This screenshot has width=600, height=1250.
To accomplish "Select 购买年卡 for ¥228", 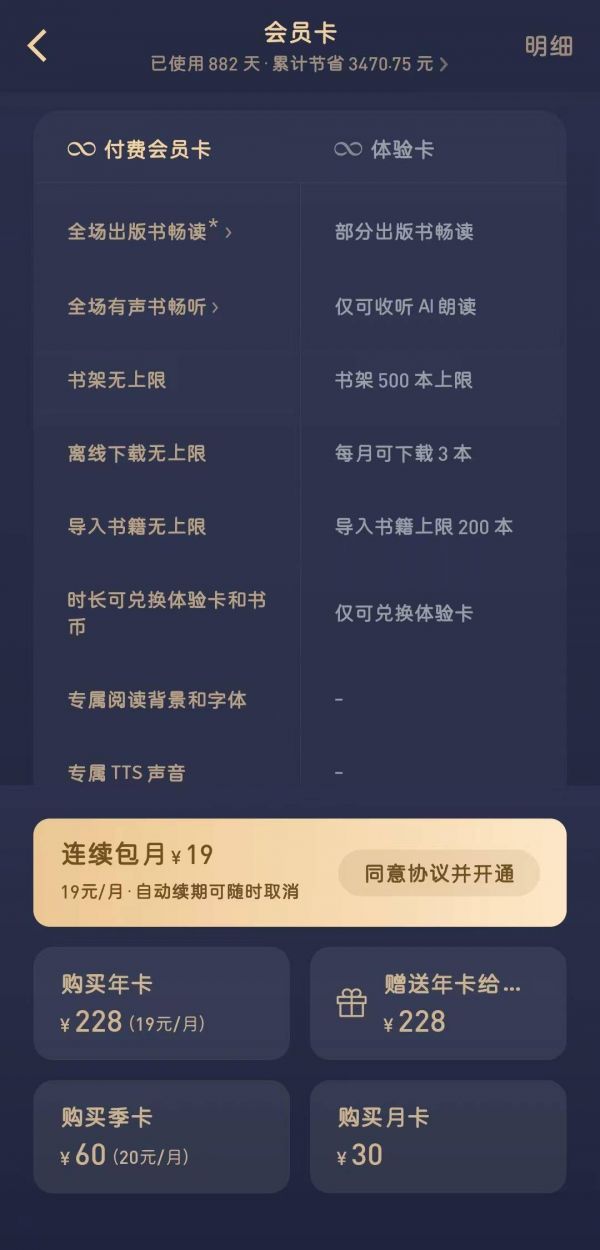I will [162, 1003].
